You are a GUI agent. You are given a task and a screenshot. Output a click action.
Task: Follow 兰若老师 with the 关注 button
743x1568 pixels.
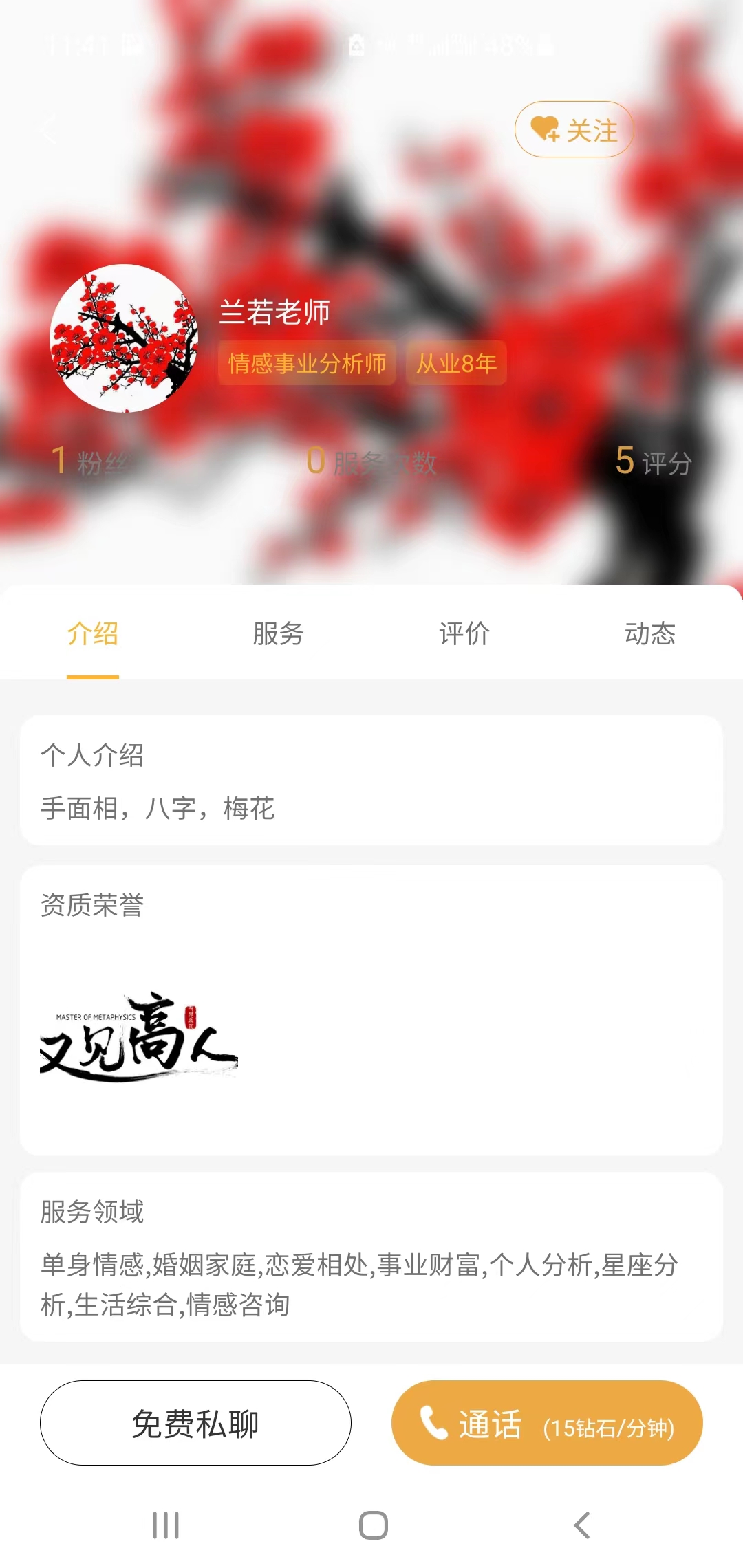tap(574, 129)
